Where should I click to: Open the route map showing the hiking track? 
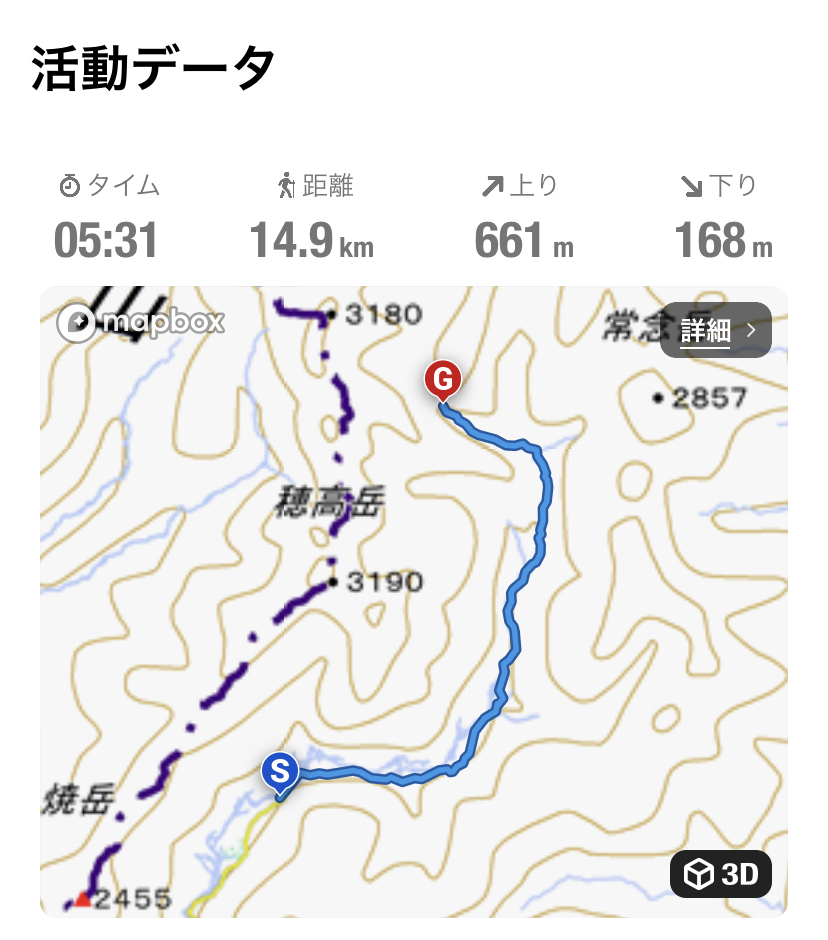pos(413,600)
